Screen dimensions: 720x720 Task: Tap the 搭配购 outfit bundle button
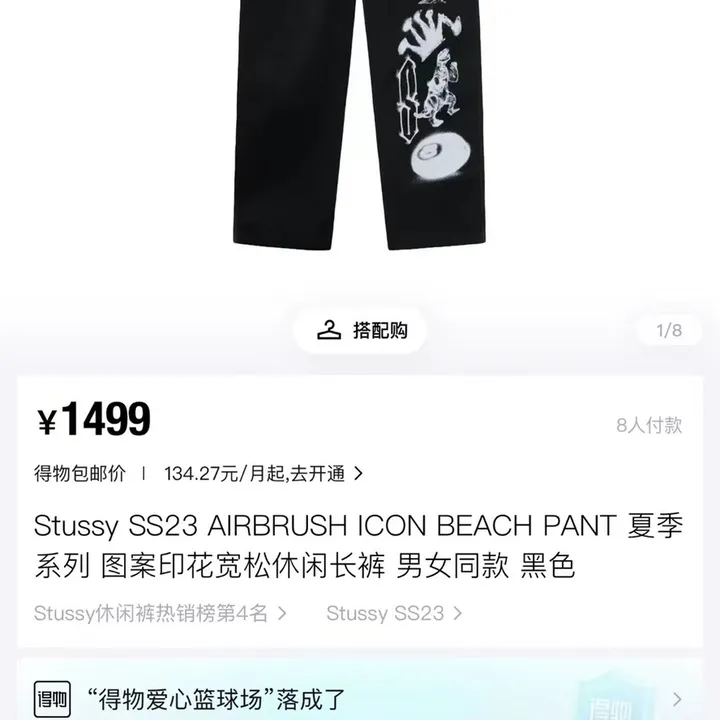(x=361, y=331)
